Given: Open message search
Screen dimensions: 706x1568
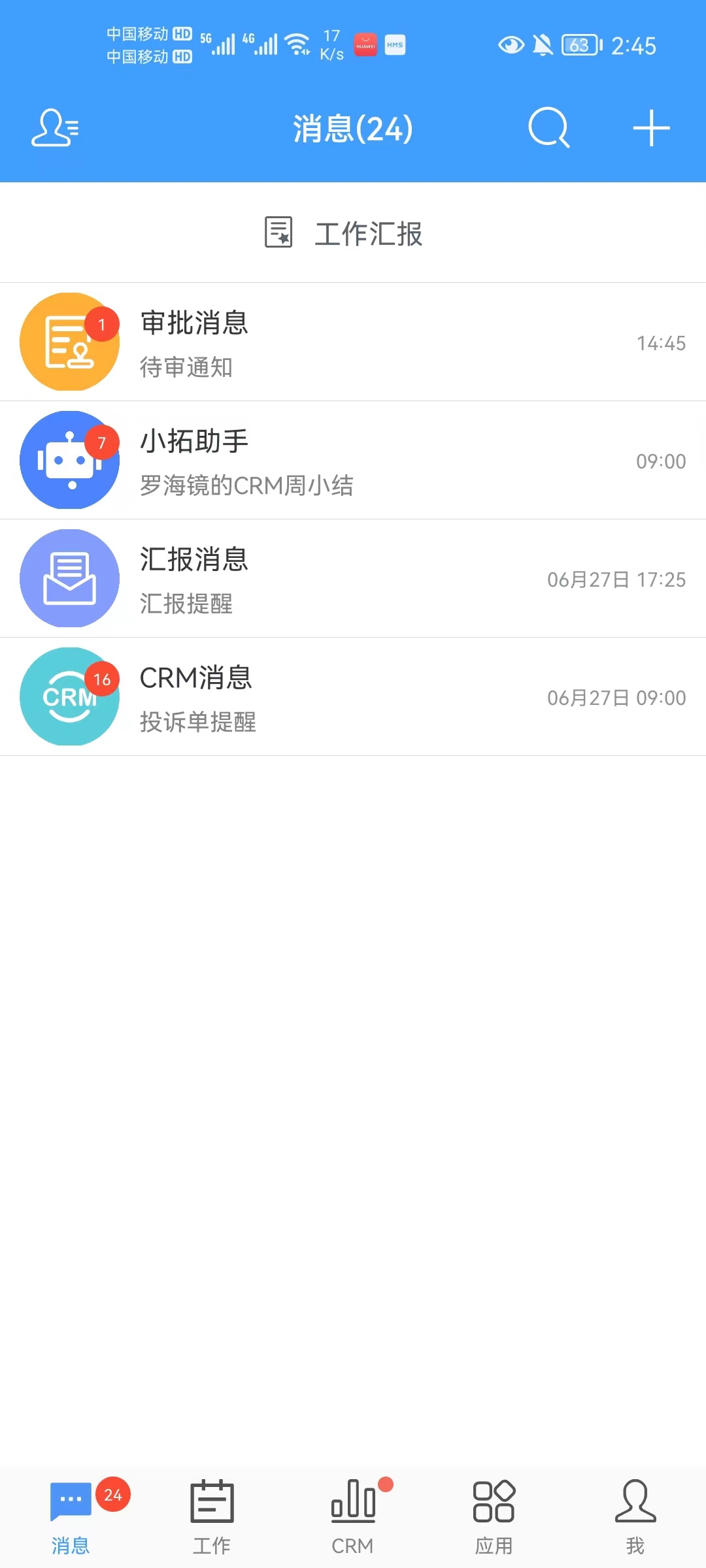Looking at the screenshot, I should point(549,128).
